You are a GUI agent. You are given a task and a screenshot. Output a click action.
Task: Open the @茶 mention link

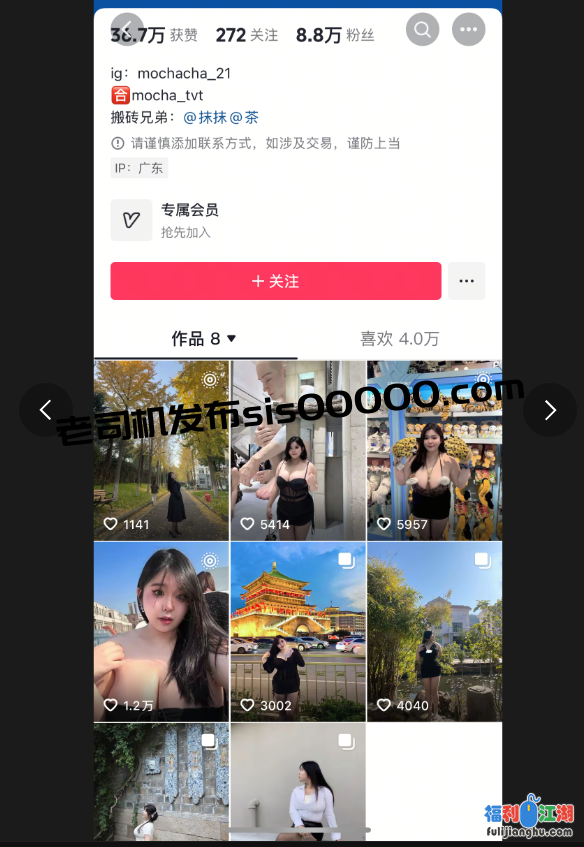coord(244,117)
